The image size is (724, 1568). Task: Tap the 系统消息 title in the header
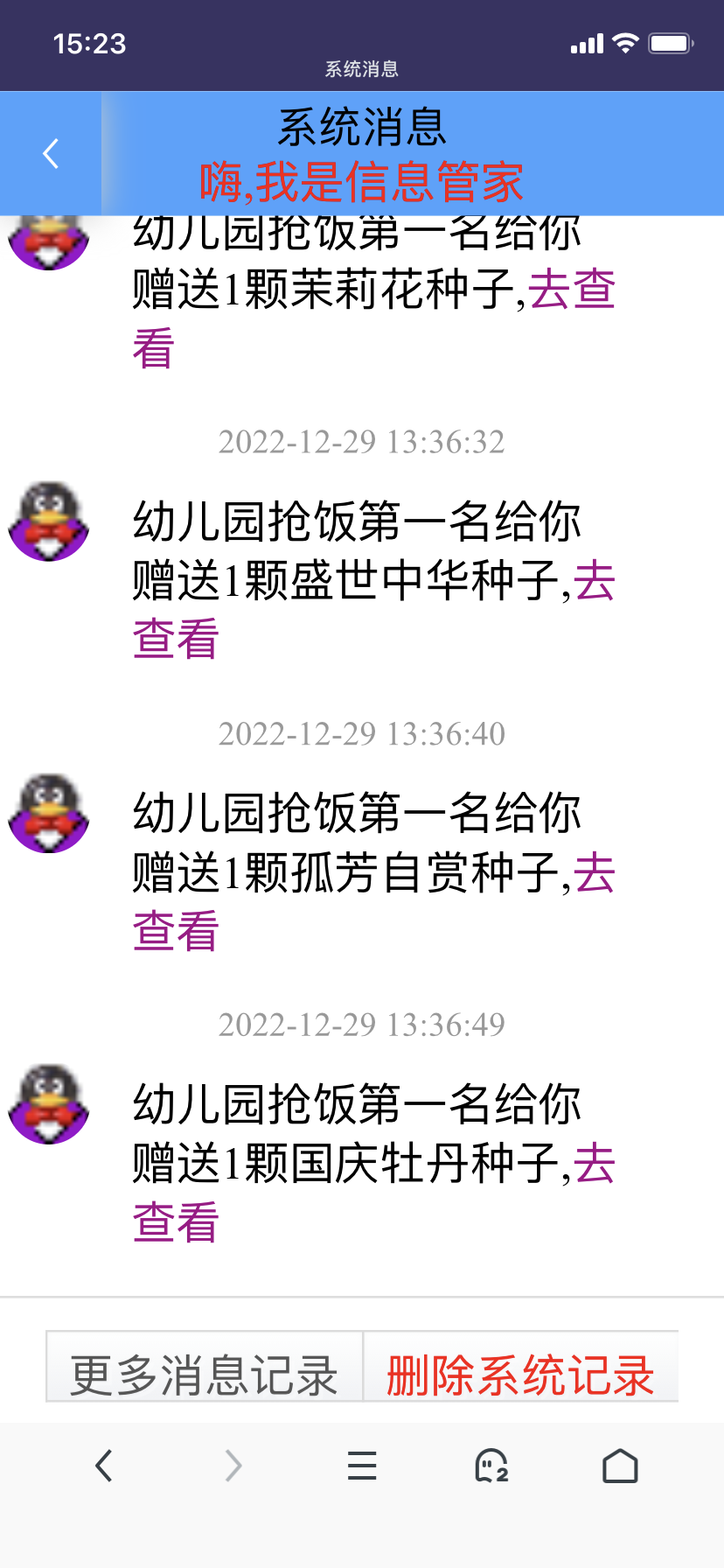tap(362, 129)
